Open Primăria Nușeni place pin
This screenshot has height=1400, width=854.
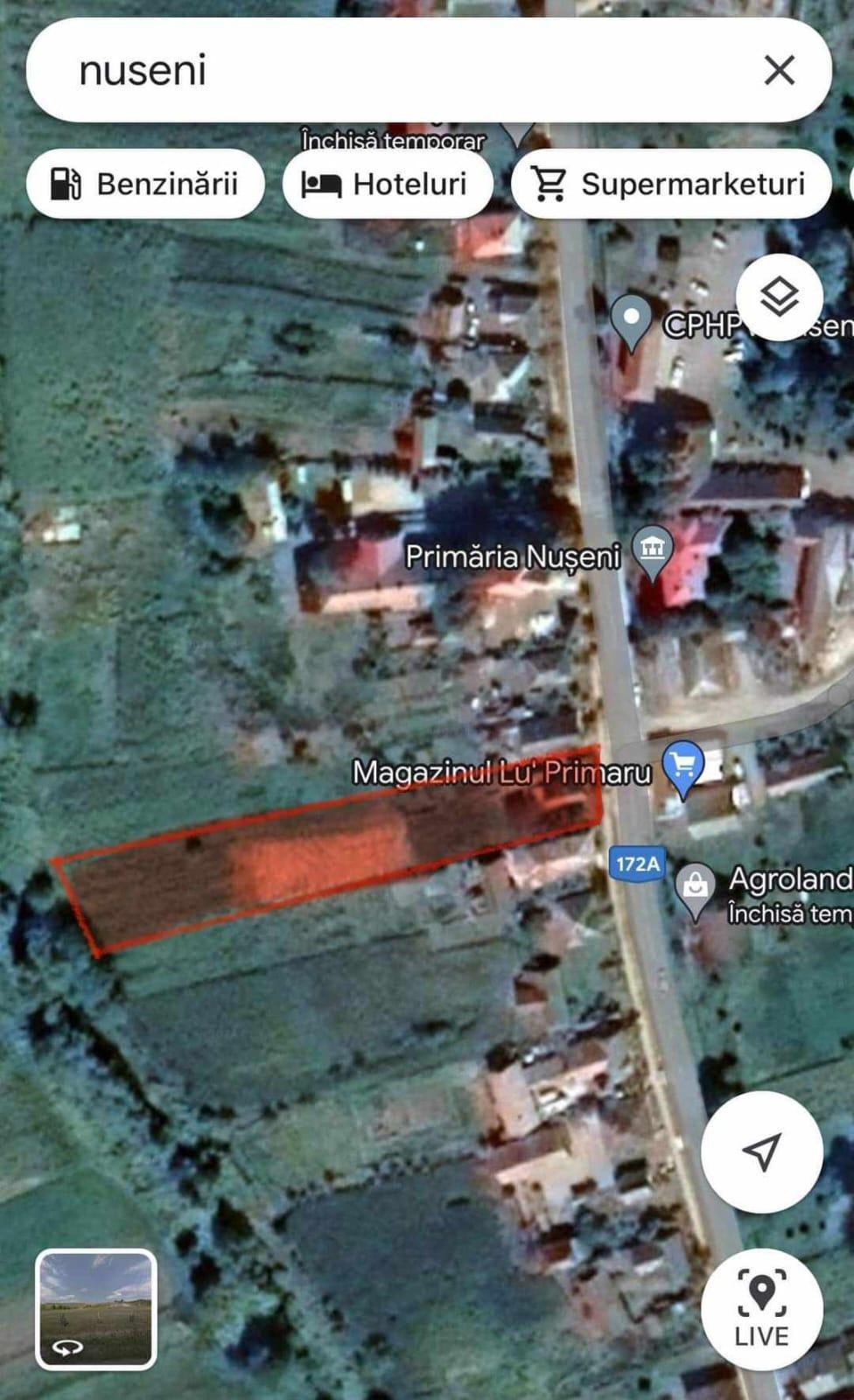(653, 551)
